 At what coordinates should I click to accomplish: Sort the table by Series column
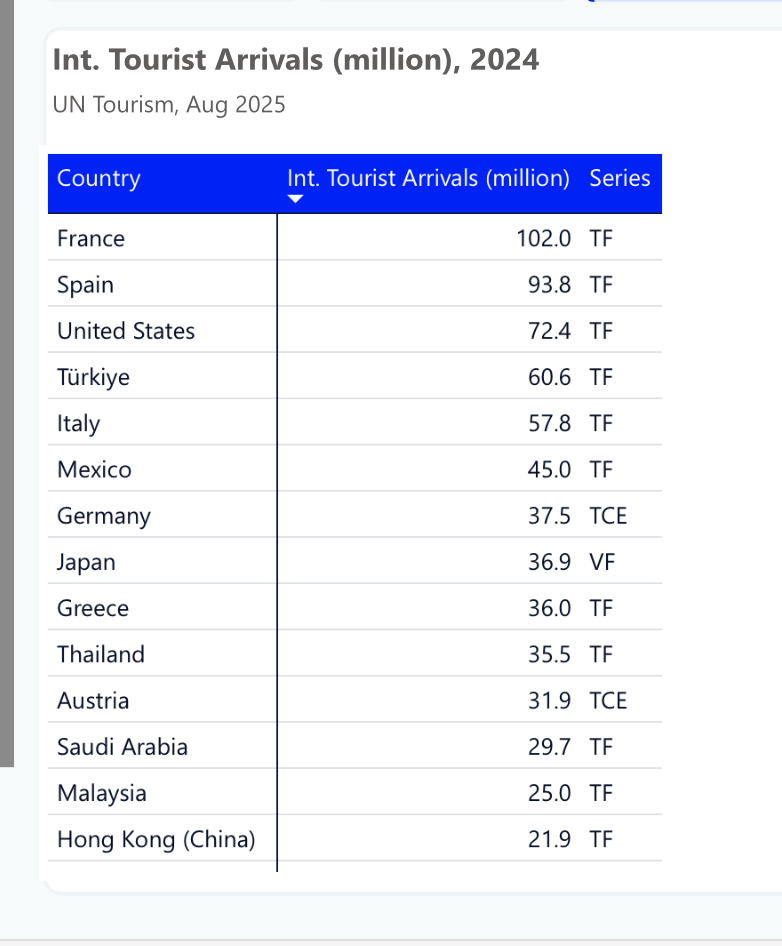(x=619, y=179)
